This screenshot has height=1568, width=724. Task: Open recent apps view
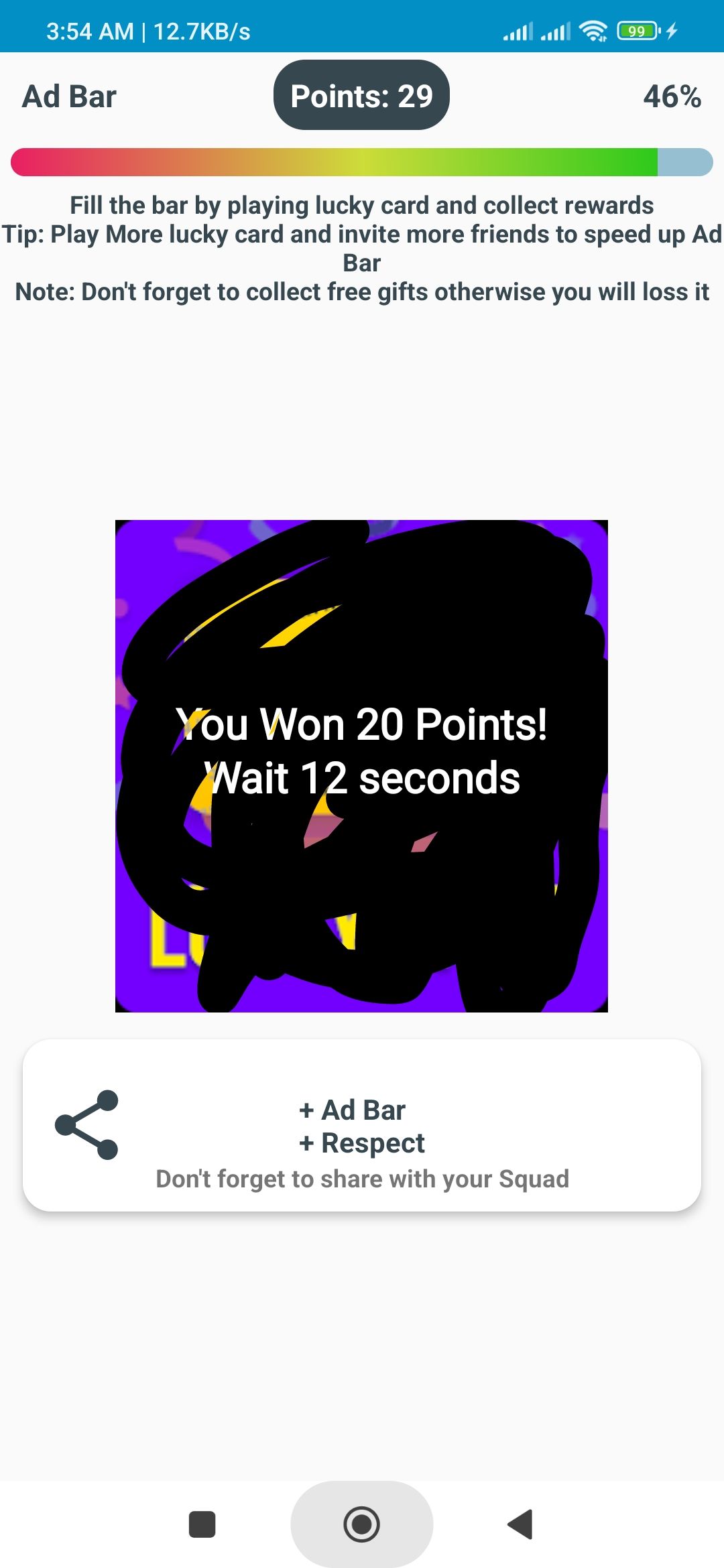click(202, 1524)
